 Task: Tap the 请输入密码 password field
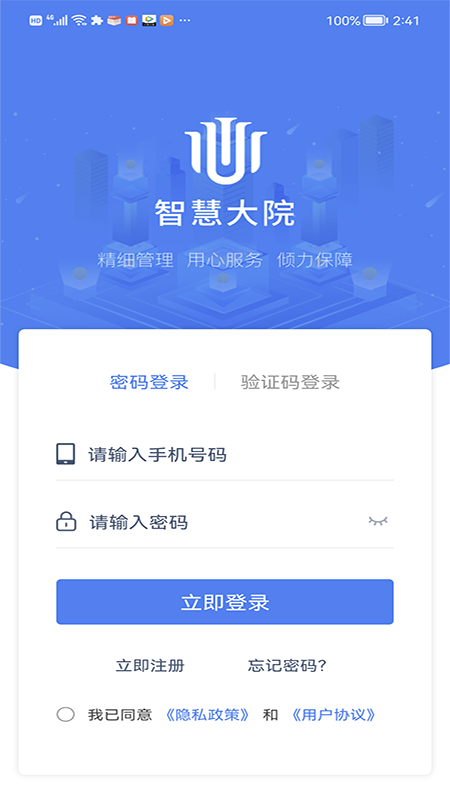(x=209, y=522)
